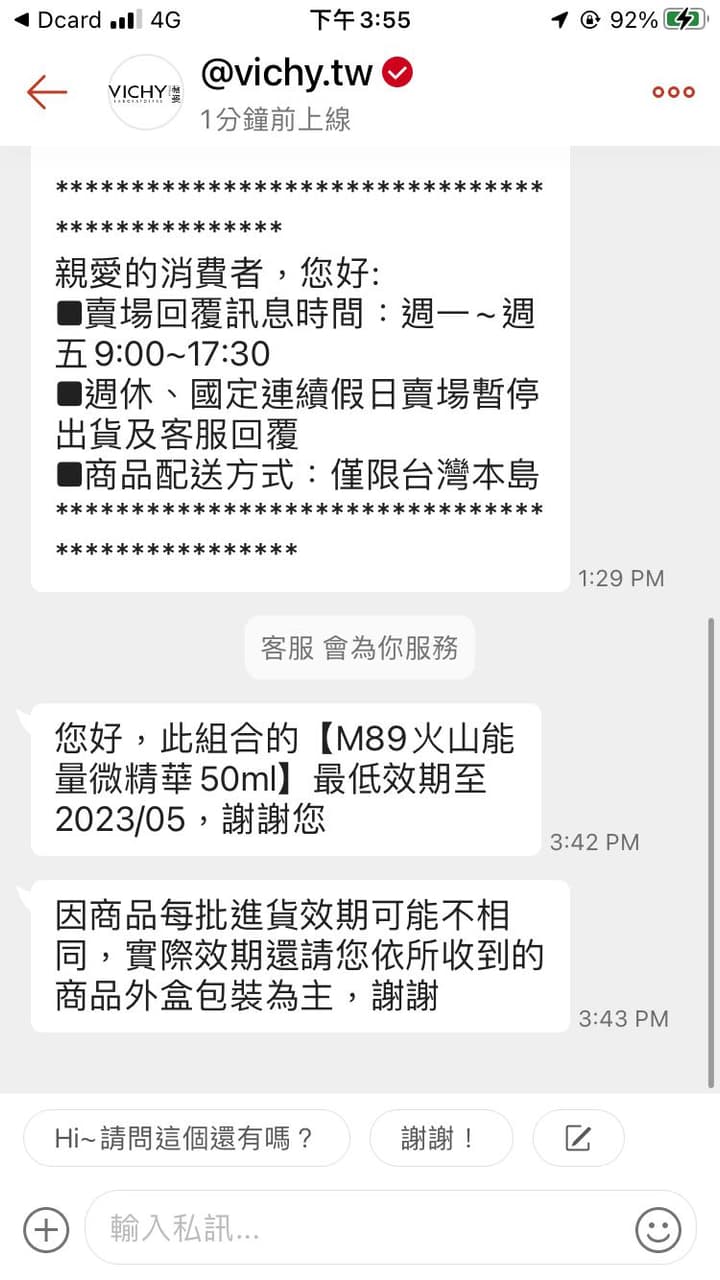Open the three-dots options menu
This screenshot has width=720, height=1280.
pyautogui.click(x=671, y=91)
